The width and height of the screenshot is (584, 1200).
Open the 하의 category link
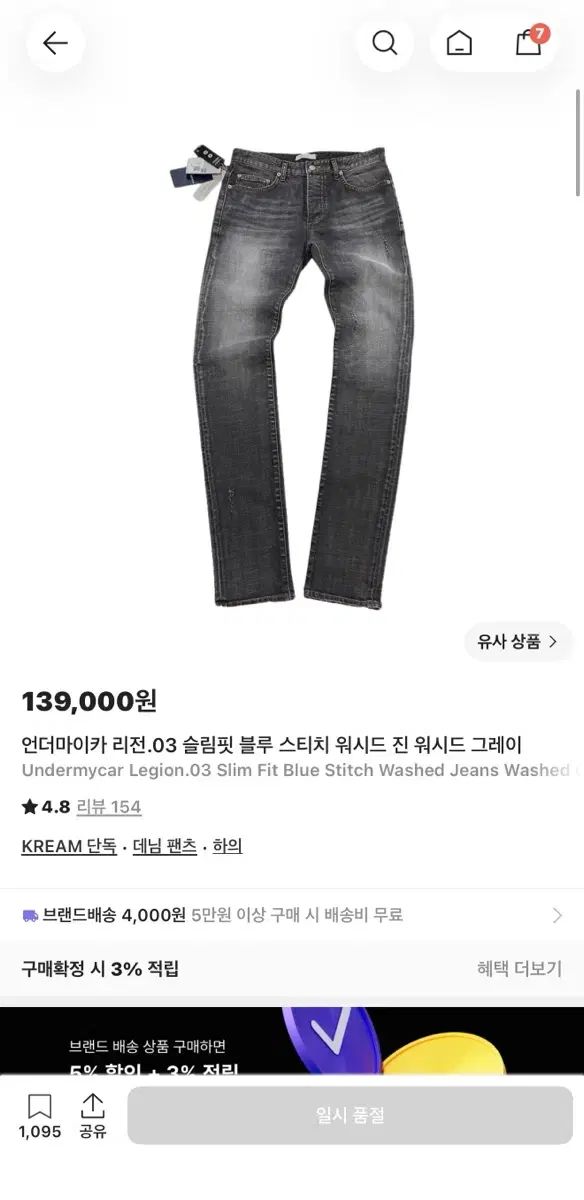click(227, 846)
